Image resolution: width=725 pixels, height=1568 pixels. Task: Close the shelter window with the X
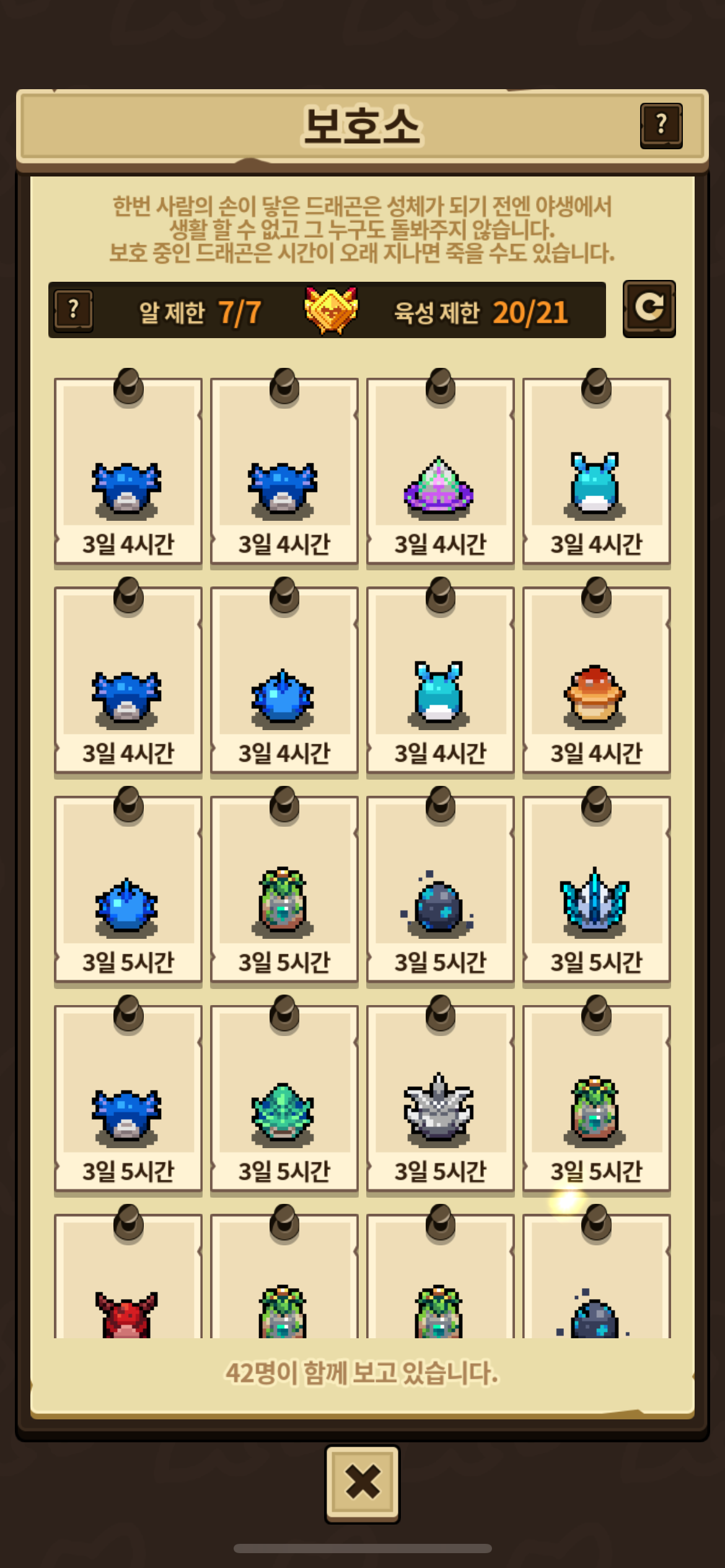click(x=362, y=1484)
